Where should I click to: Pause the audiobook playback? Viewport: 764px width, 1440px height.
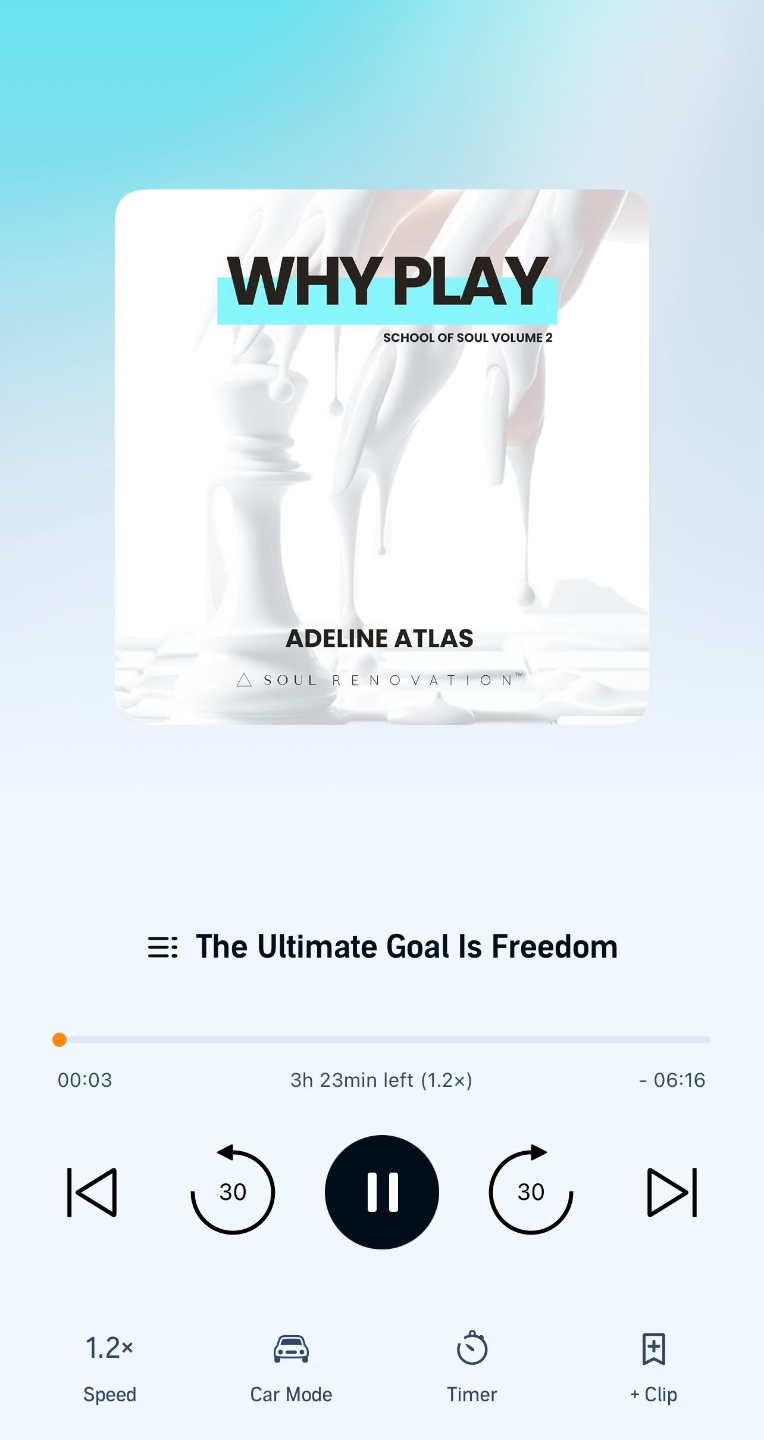click(382, 1192)
